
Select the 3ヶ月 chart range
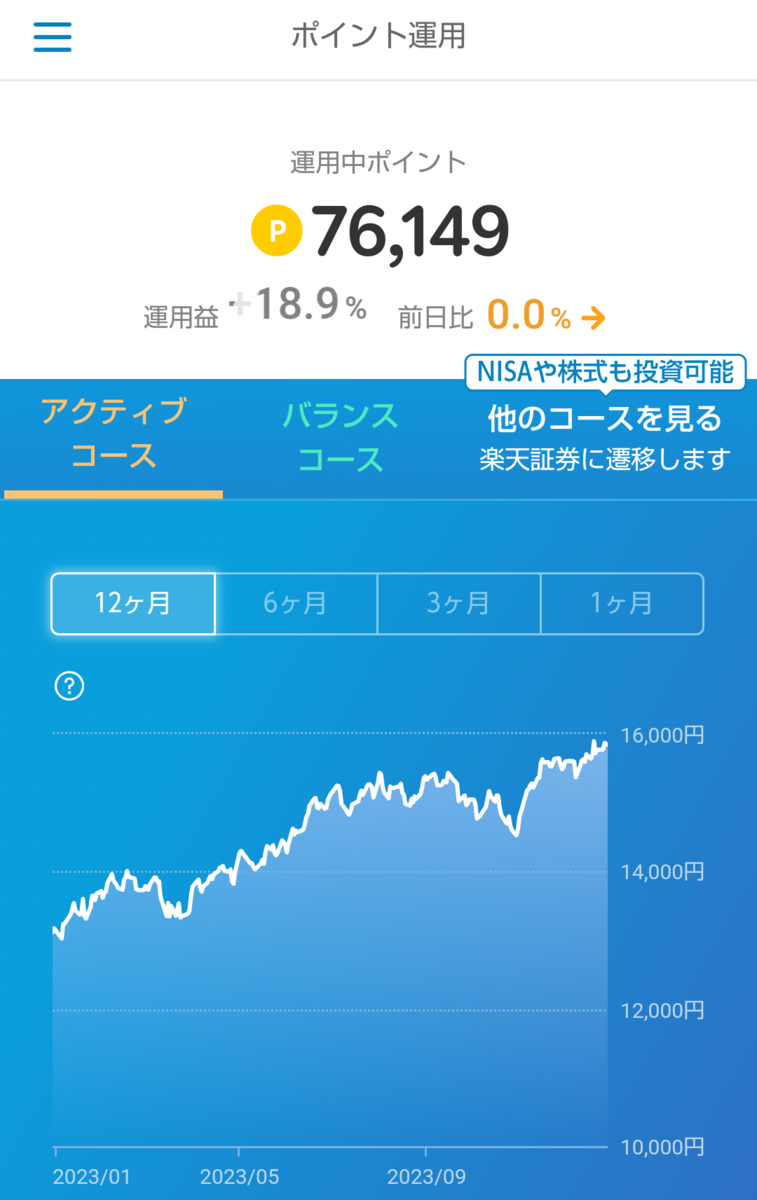pyautogui.click(x=459, y=603)
